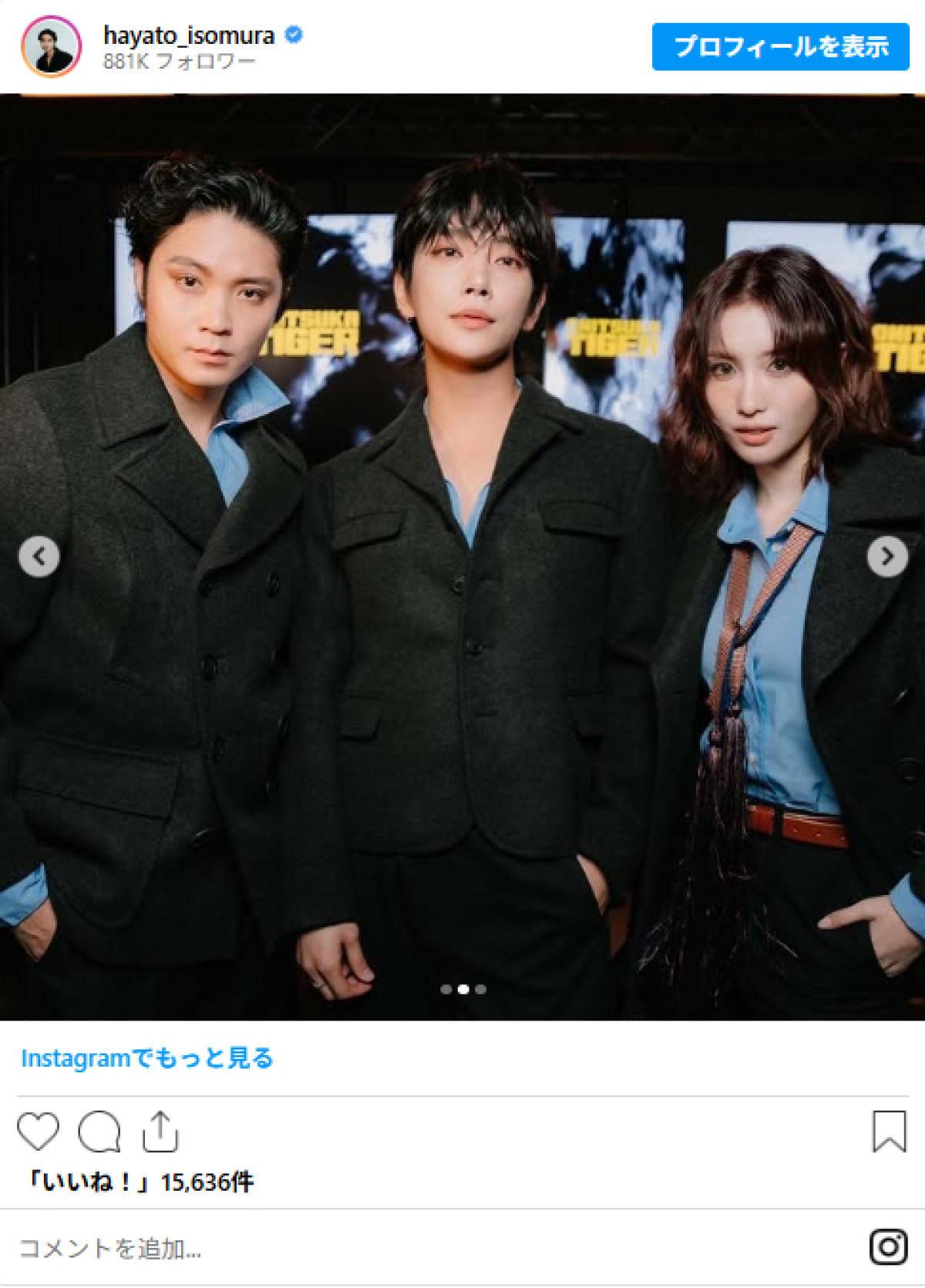This screenshot has width=925, height=1288.
Task: Open hayato_isomura profile avatar
Action: point(51,46)
